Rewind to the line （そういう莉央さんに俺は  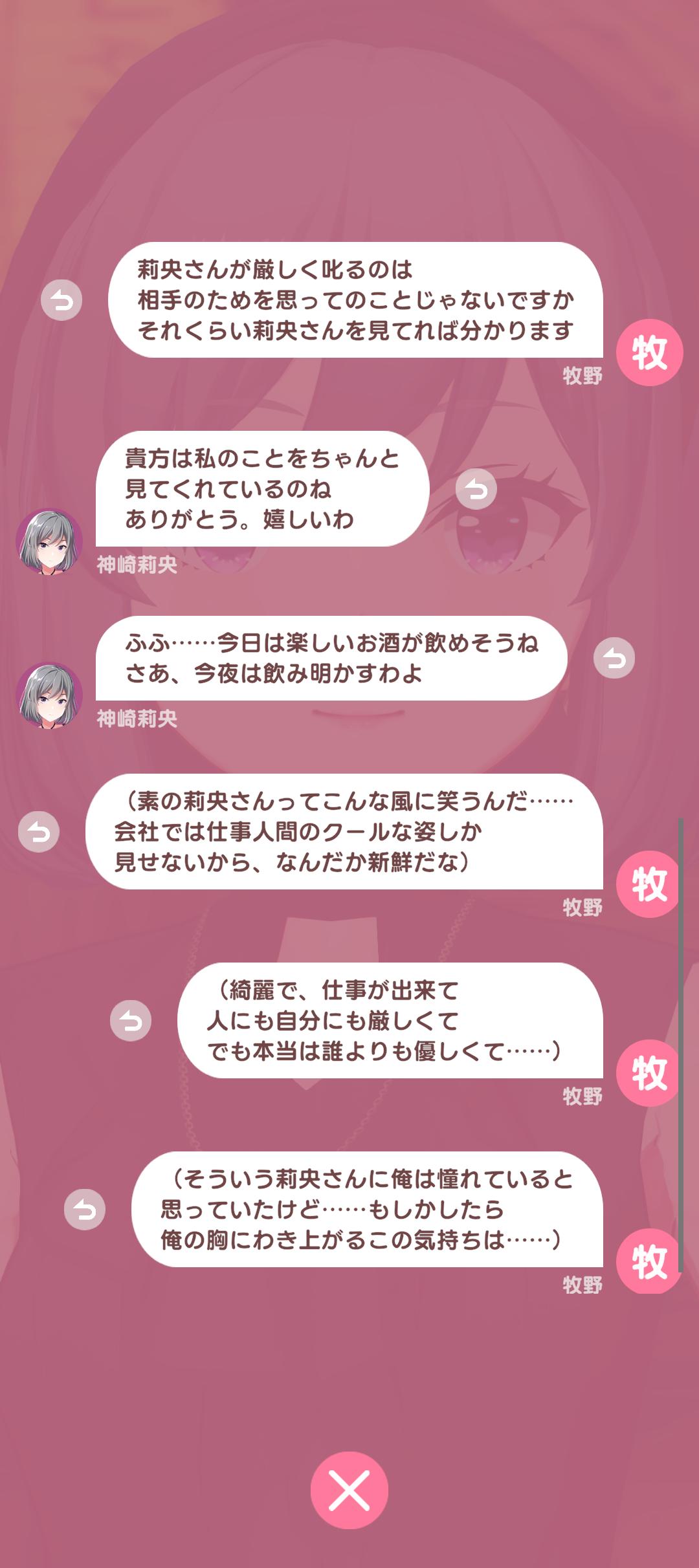pos(85,1209)
